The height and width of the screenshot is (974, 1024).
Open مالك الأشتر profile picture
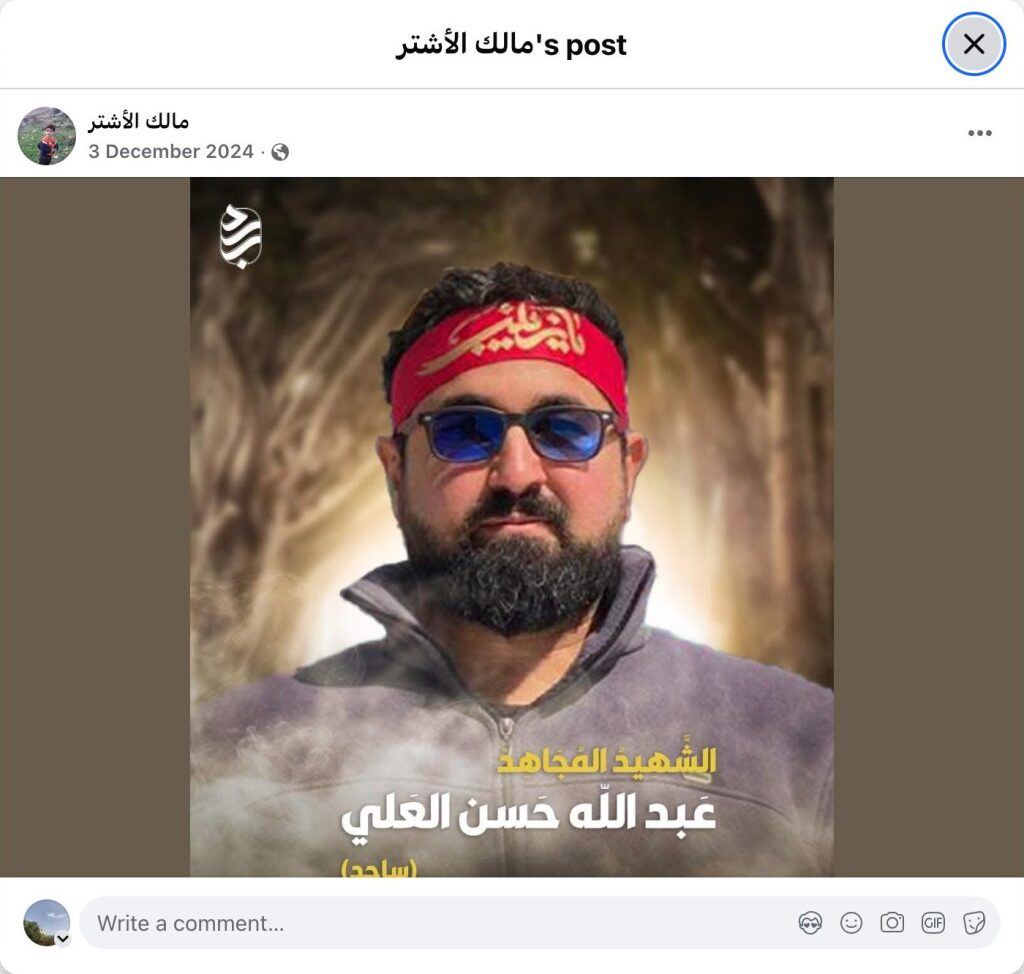click(47, 136)
